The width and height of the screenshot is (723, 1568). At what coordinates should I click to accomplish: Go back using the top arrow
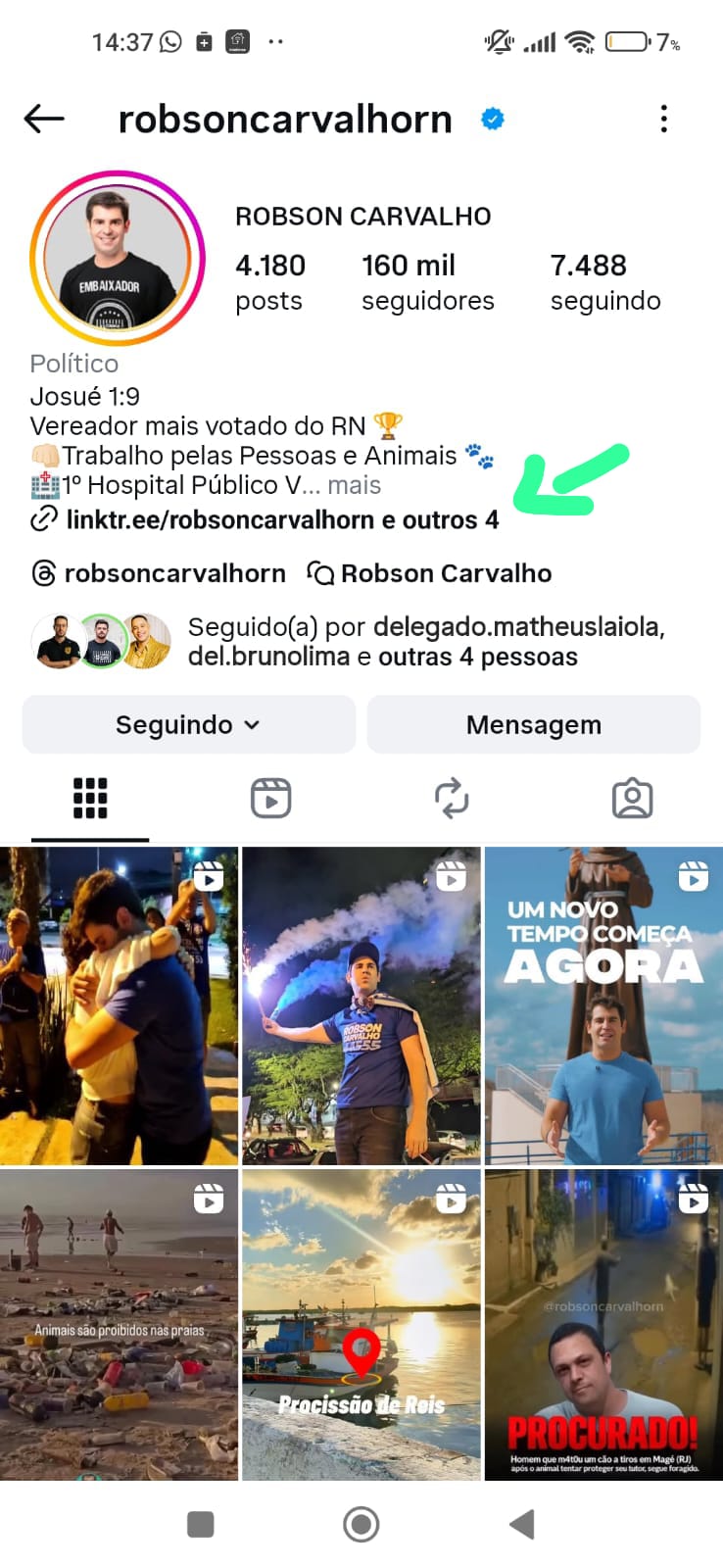[x=44, y=120]
